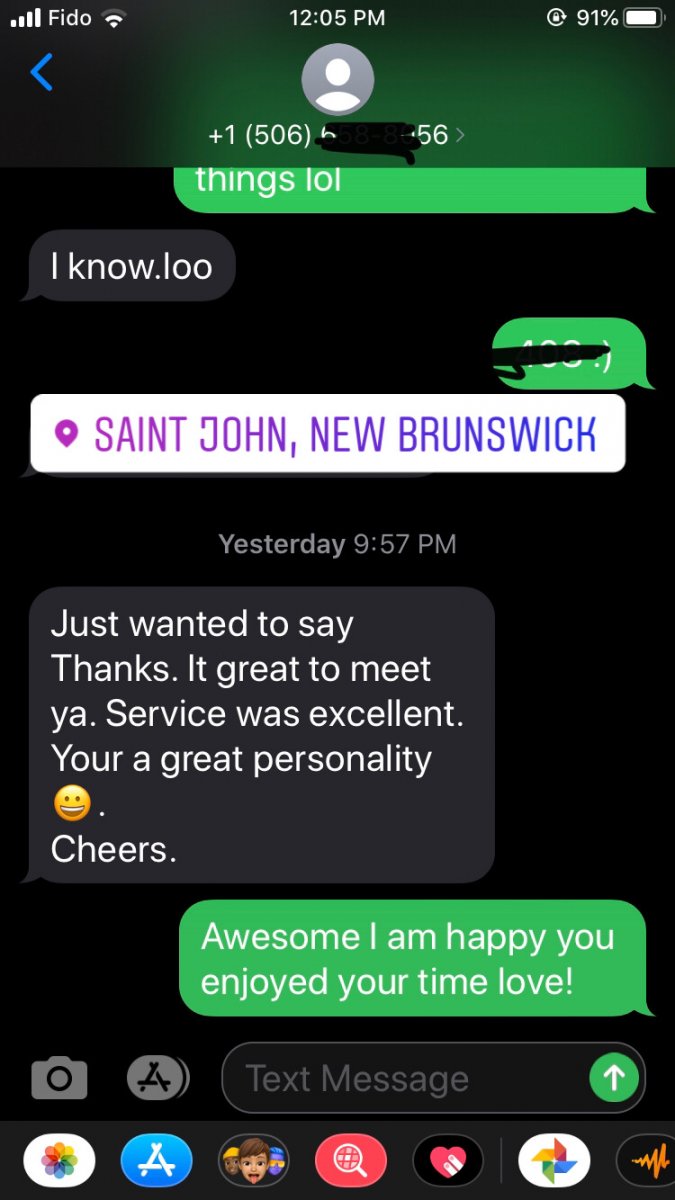Screen dimensions: 675x1200
Task: Open the camera to attach a photo
Action: pos(59,1077)
